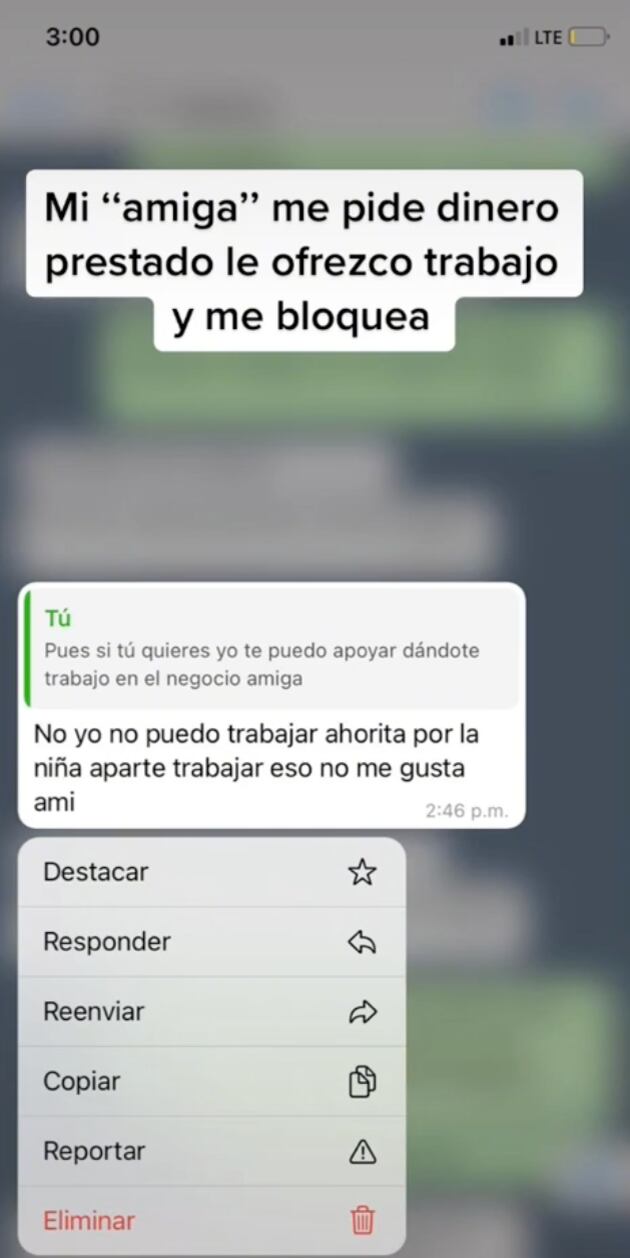The width and height of the screenshot is (630, 1258).
Task: Delete the message with Eliminar
Action: pos(211,1221)
